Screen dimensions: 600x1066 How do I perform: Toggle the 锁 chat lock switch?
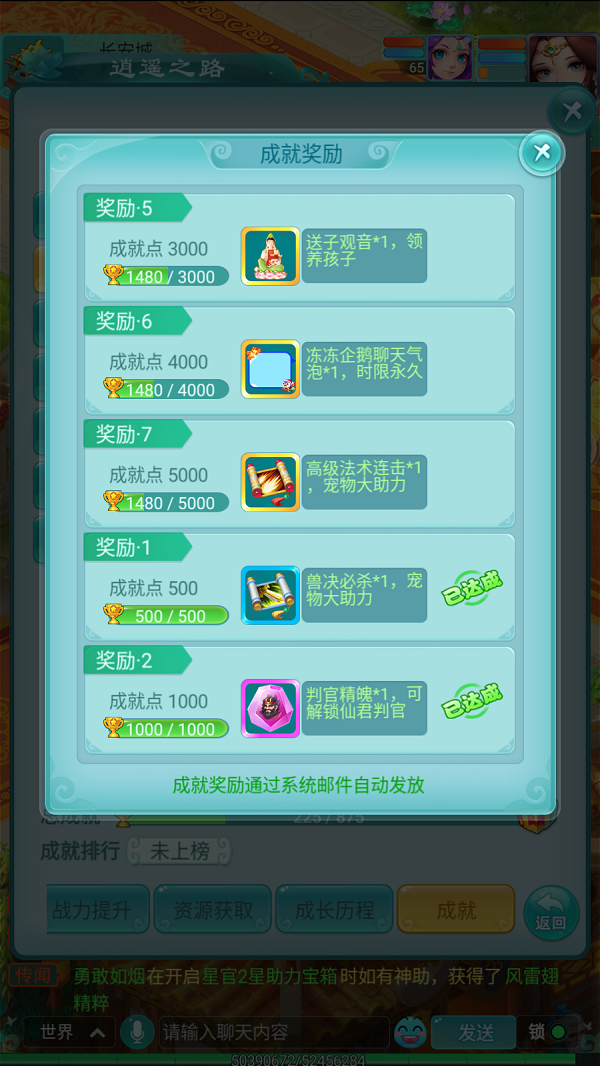click(x=548, y=1032)
